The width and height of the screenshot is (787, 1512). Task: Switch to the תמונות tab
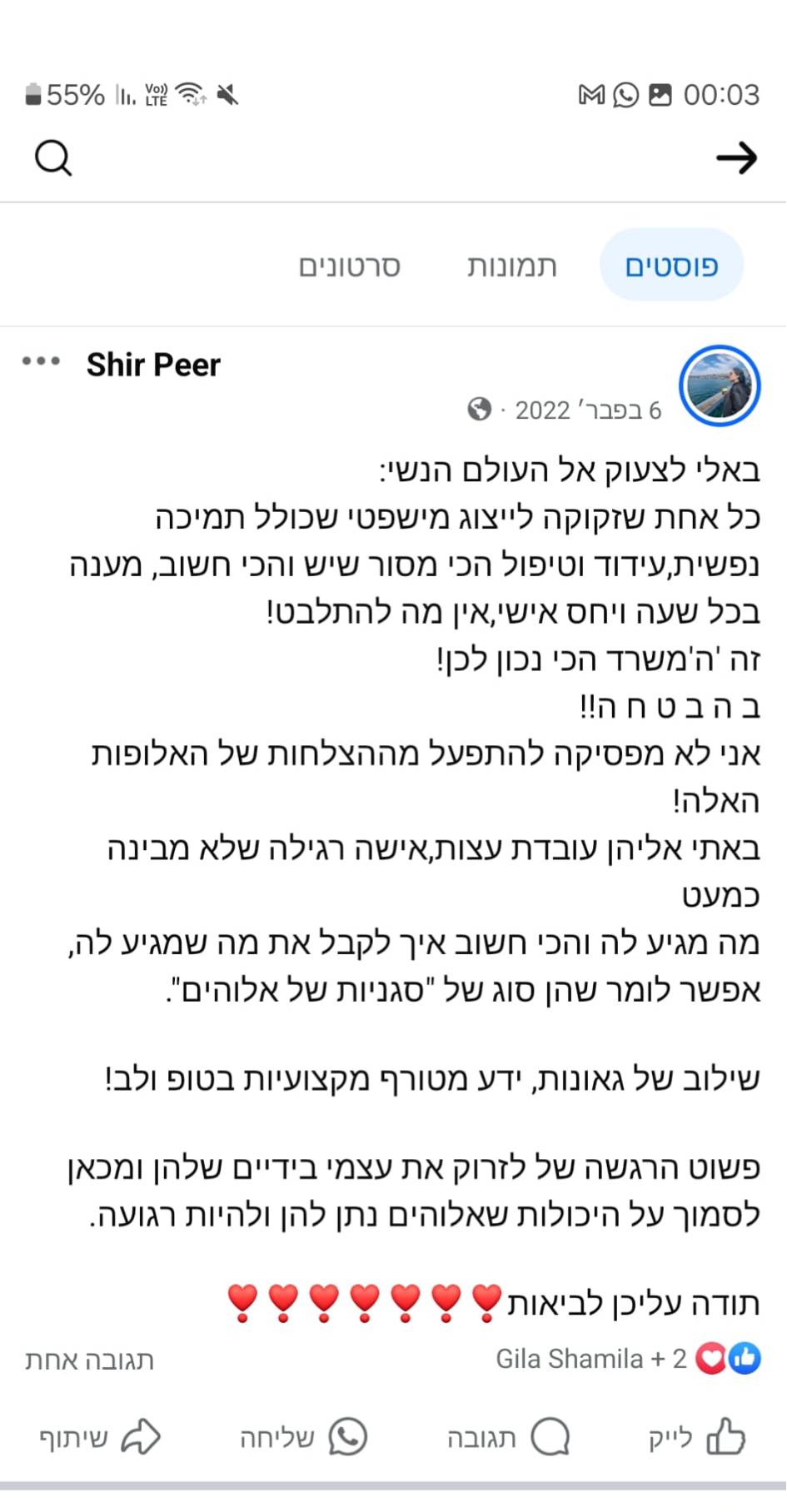511,266
